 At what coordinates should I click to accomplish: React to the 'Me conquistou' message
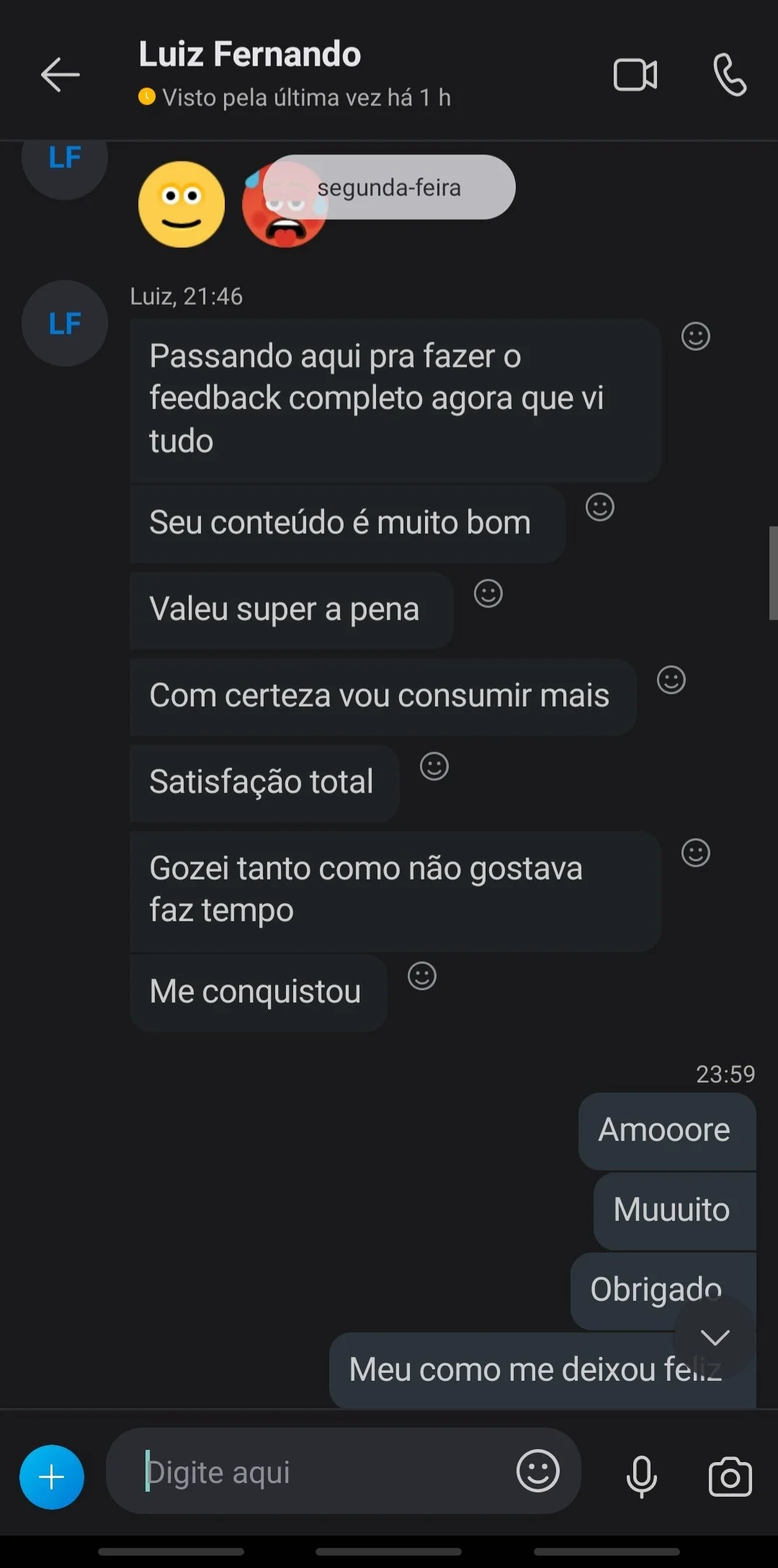(421, 976)
